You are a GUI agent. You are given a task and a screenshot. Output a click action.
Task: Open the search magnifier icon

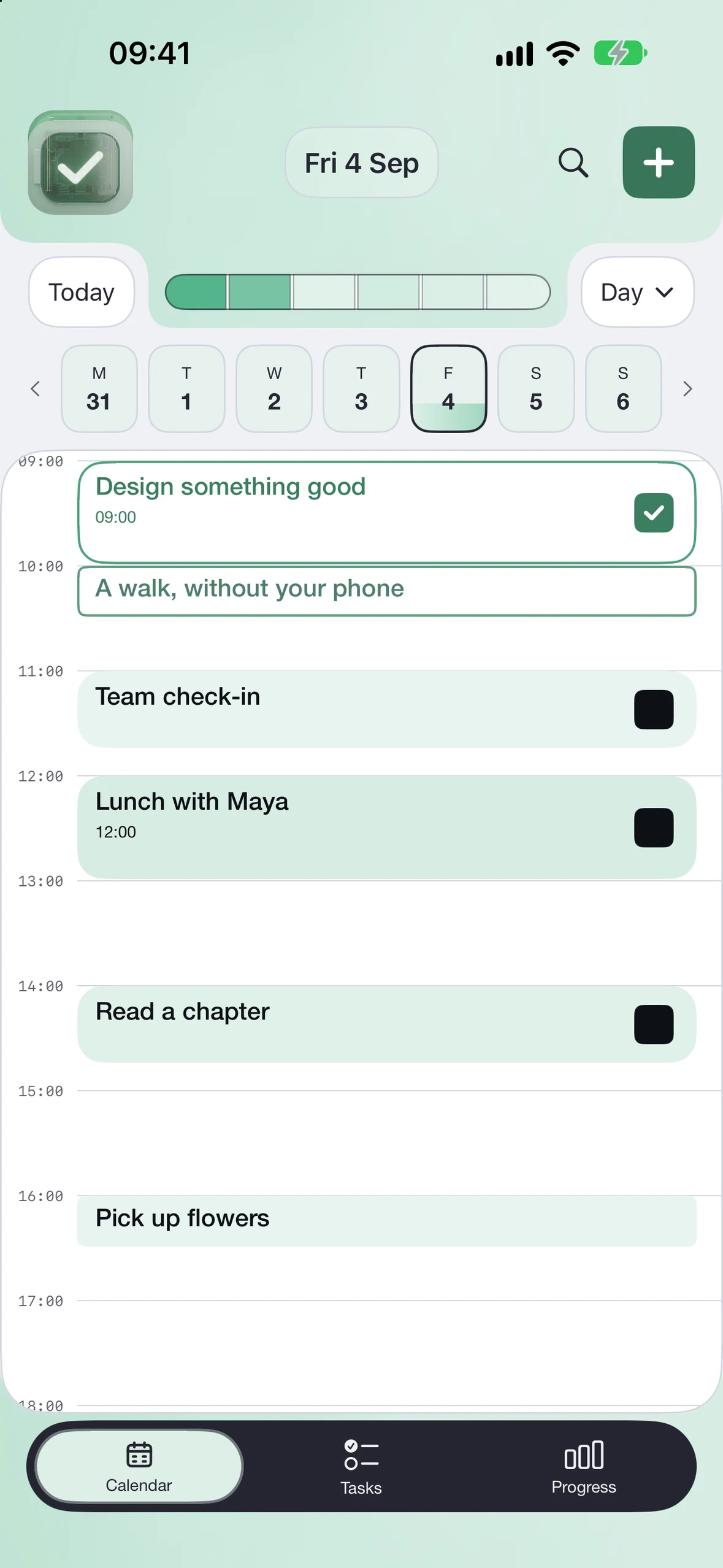point(573,163)
